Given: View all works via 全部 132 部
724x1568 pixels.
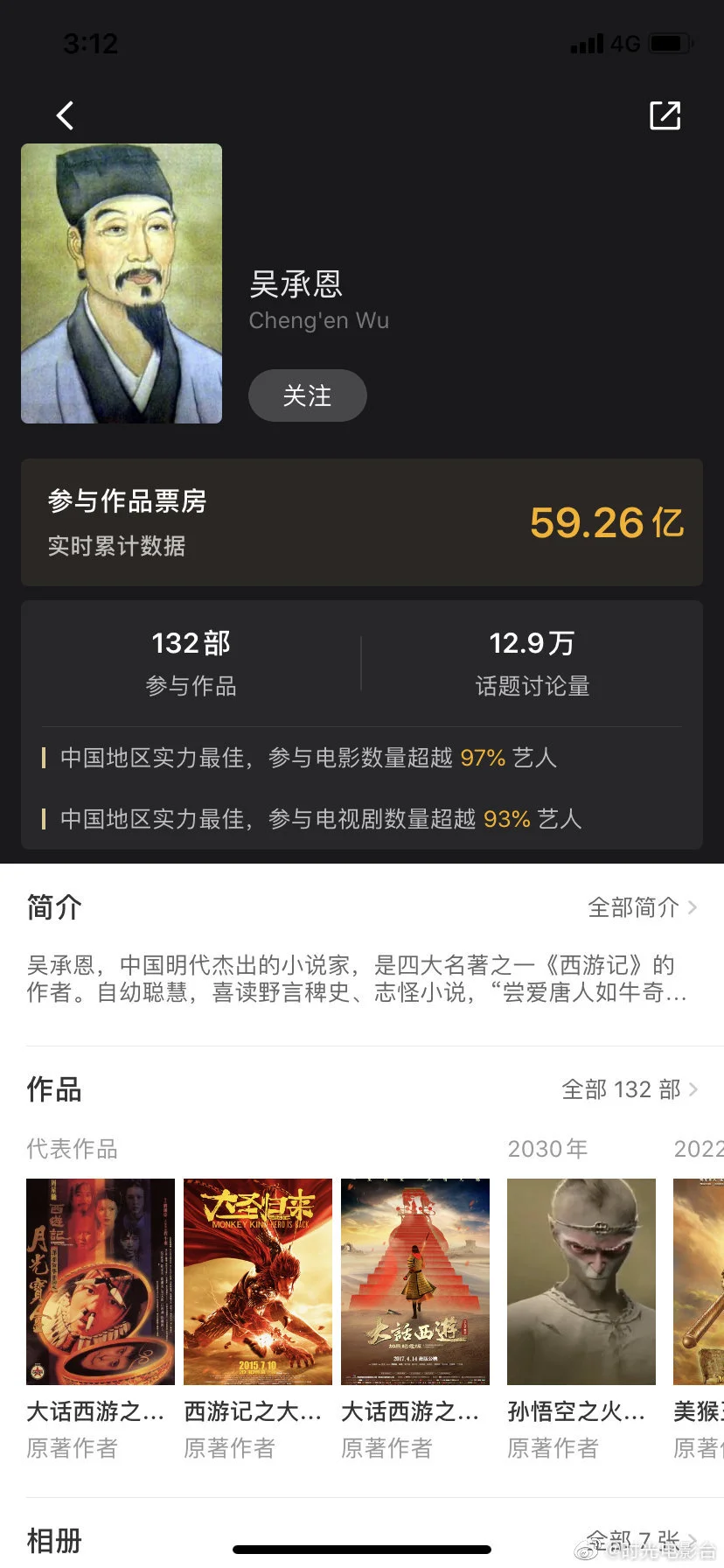Looking at the screenshot, I should point(629,1089).
